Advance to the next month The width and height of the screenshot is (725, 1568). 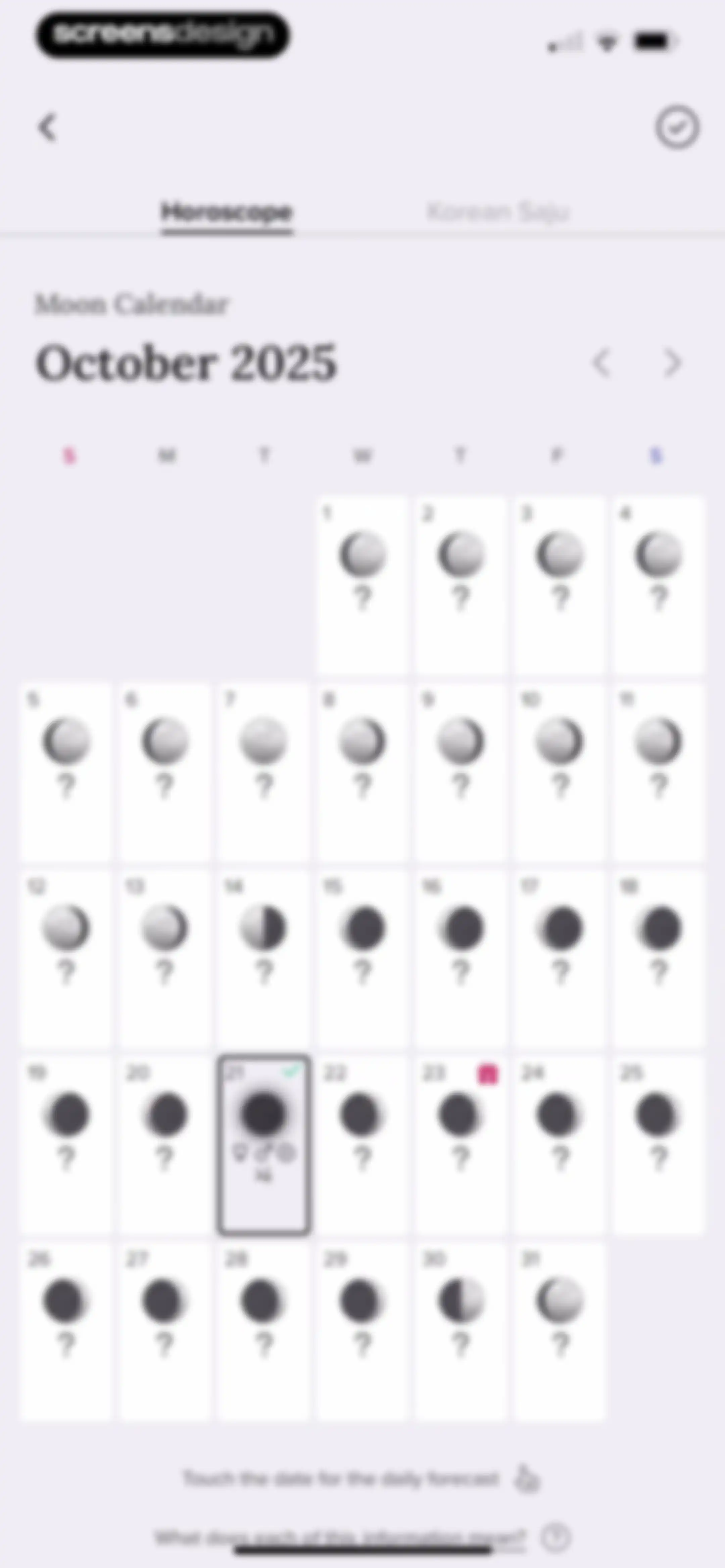[672, 363]
